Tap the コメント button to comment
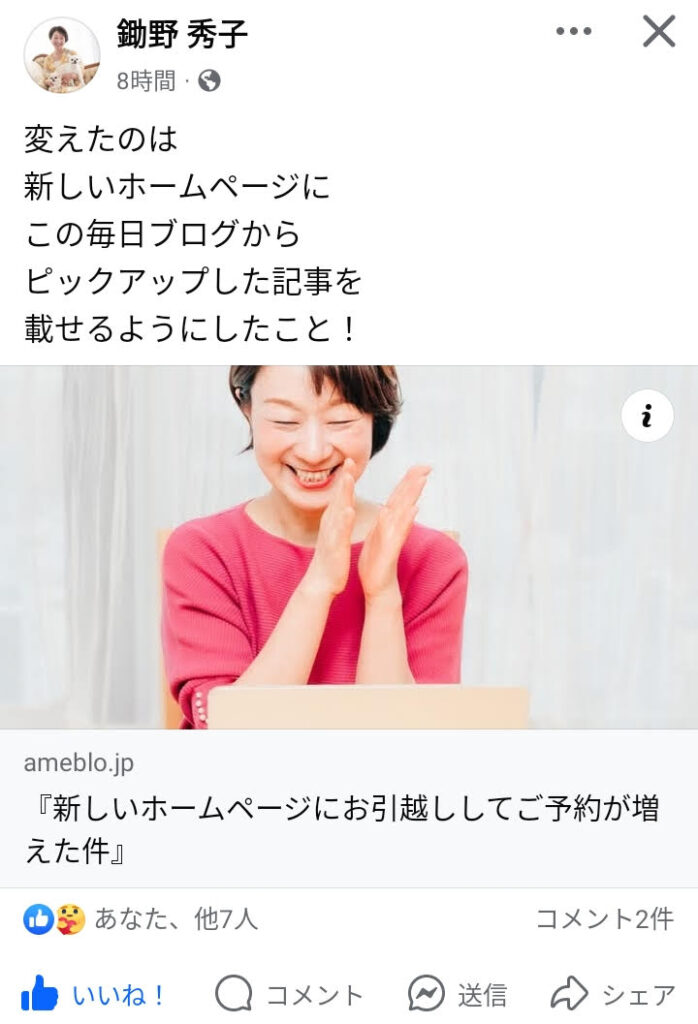The image size is (698, 1024). tap(289, 994)
